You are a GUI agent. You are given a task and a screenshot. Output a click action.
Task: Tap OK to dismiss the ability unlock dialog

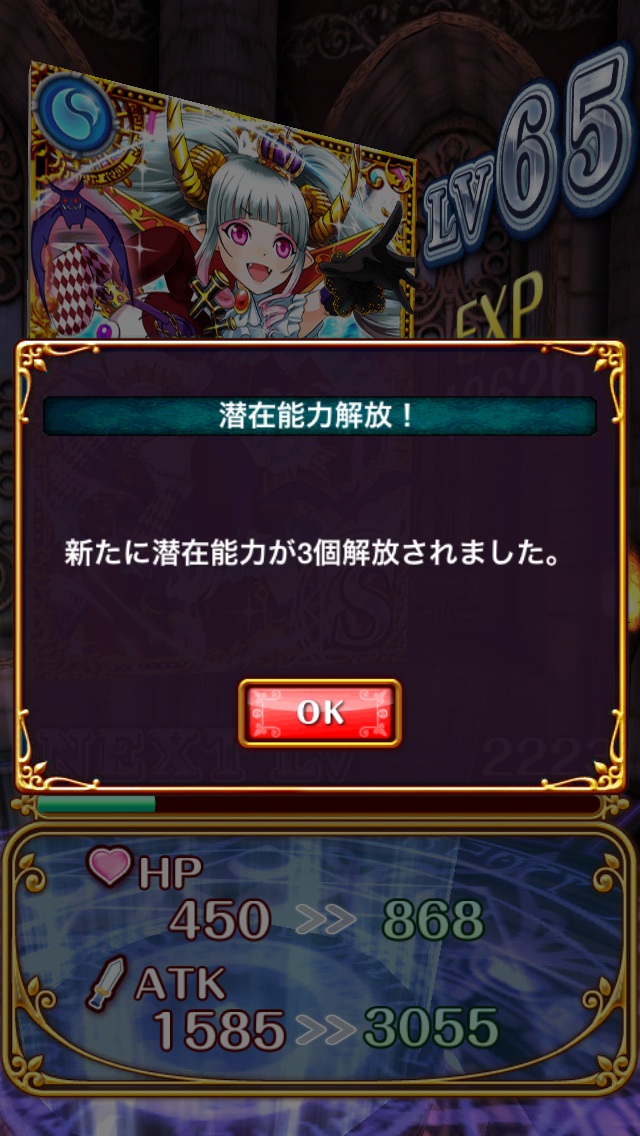coord(320,712)
